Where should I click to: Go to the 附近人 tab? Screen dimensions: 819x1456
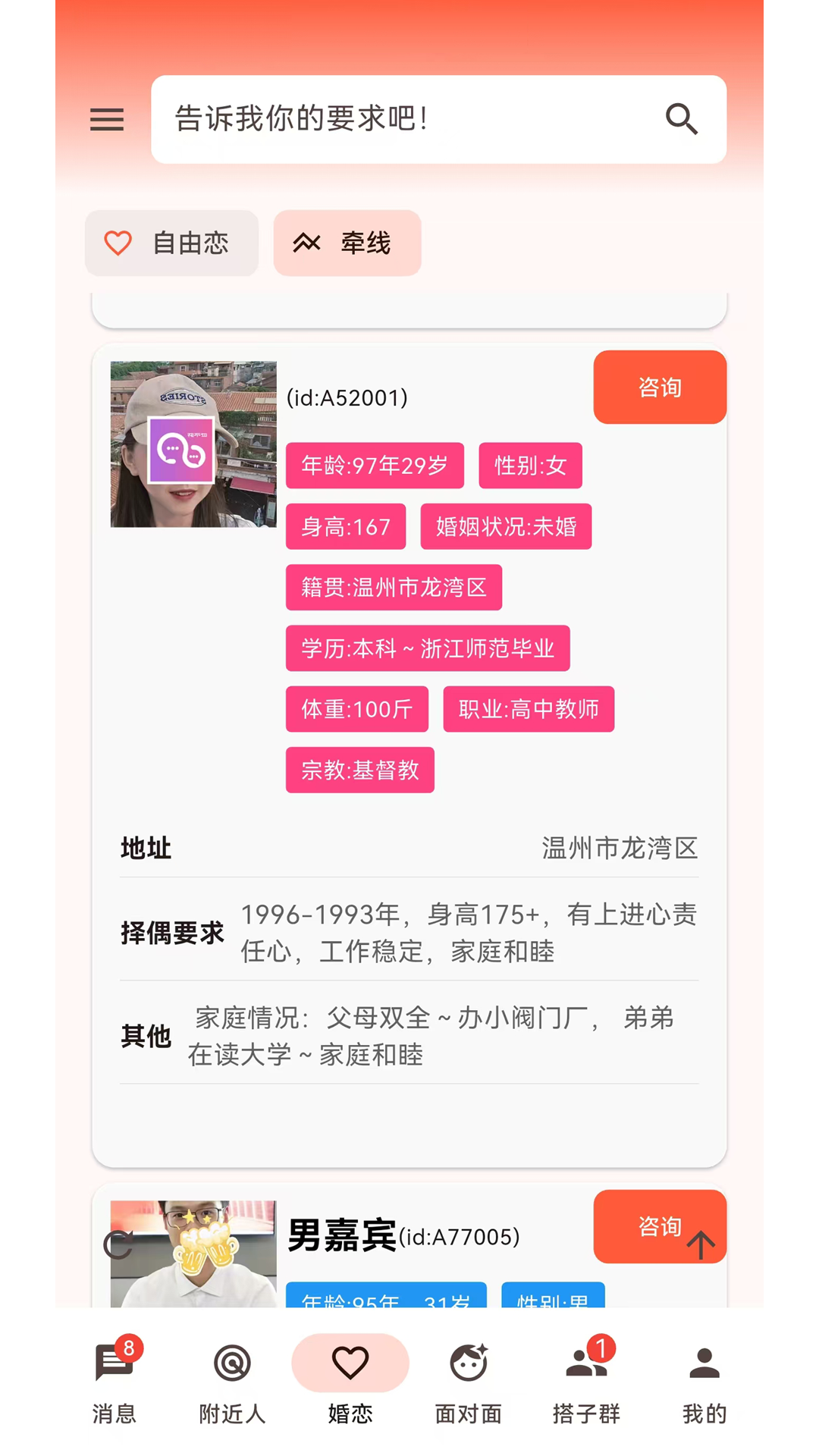pos(232,1380)
